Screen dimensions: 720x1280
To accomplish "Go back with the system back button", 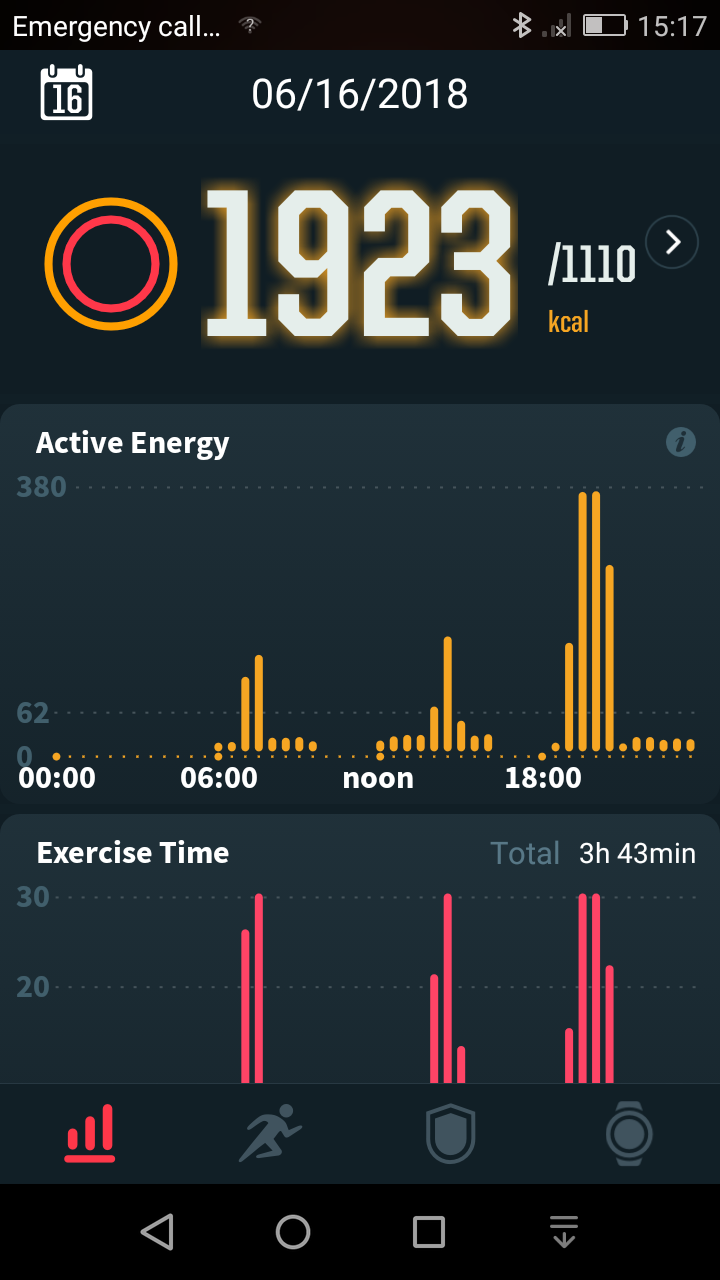I will (157, 1232).
